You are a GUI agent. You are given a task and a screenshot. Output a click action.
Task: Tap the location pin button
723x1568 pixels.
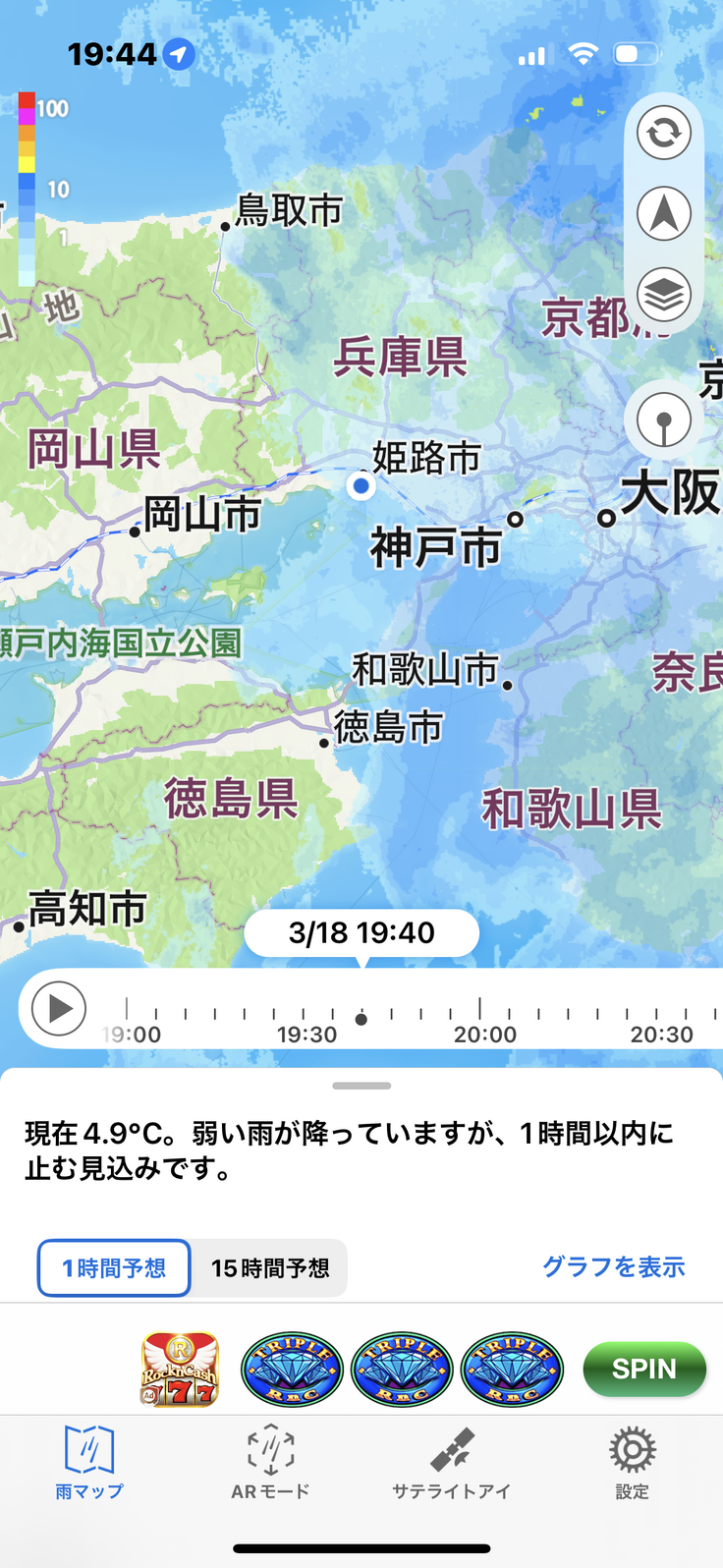664,420
